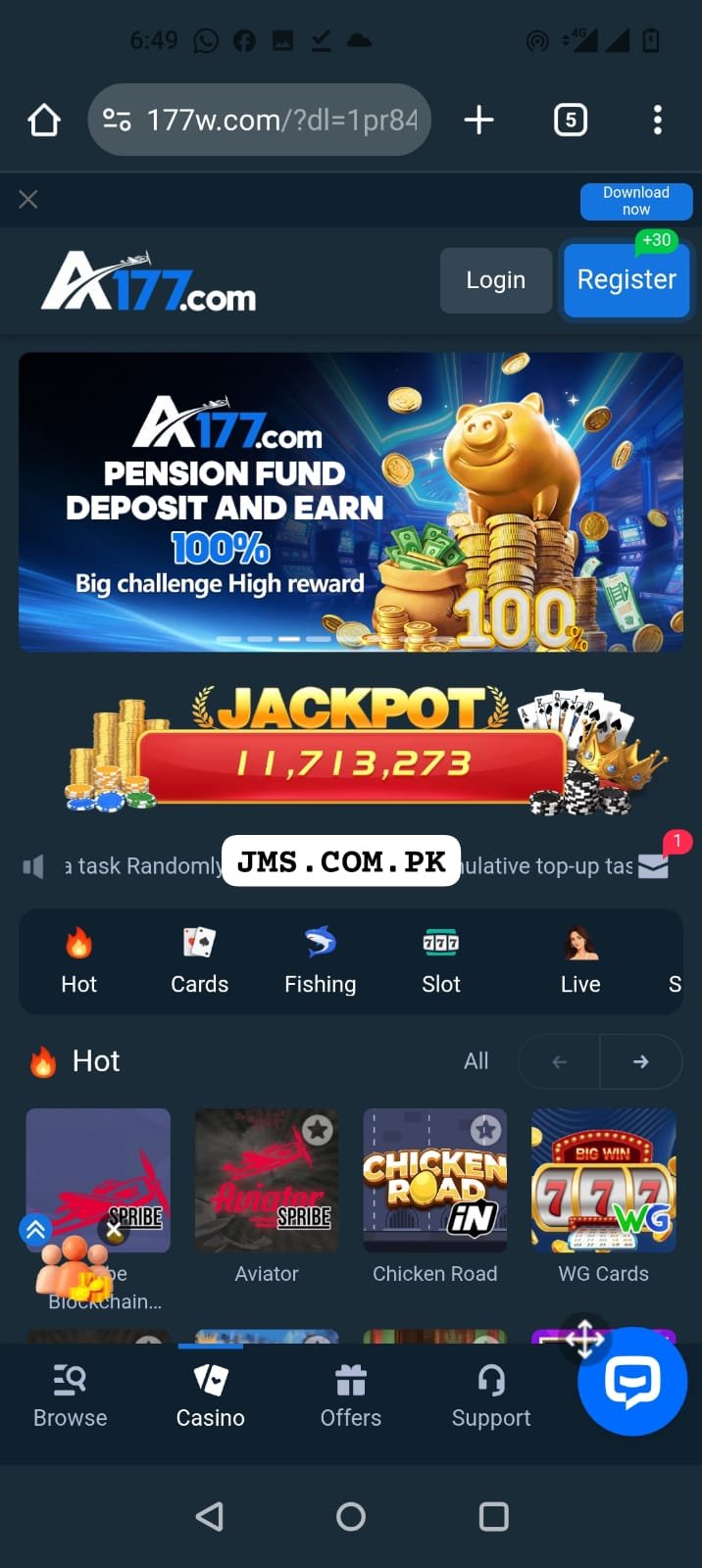The height and width of the screenshot is (1568, 702).
Task: View All hot games
Action: (x=476, y=1061)
